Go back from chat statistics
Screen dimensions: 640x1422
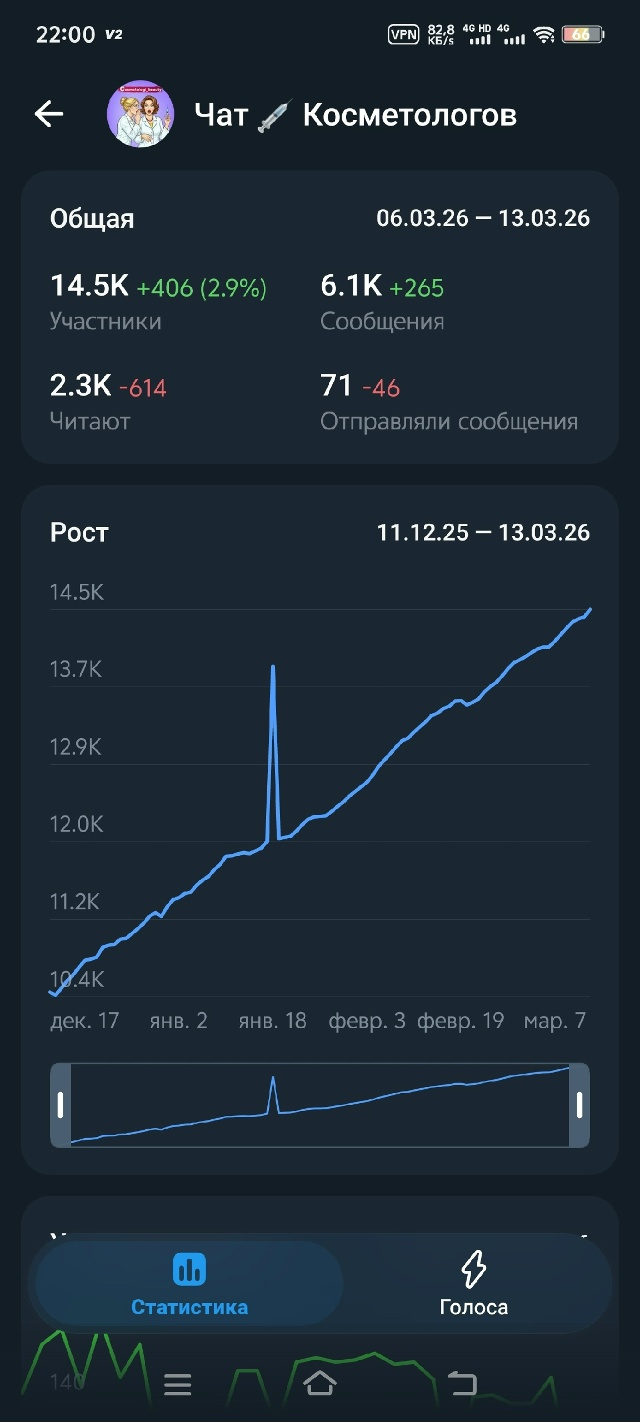coord(49,114)
